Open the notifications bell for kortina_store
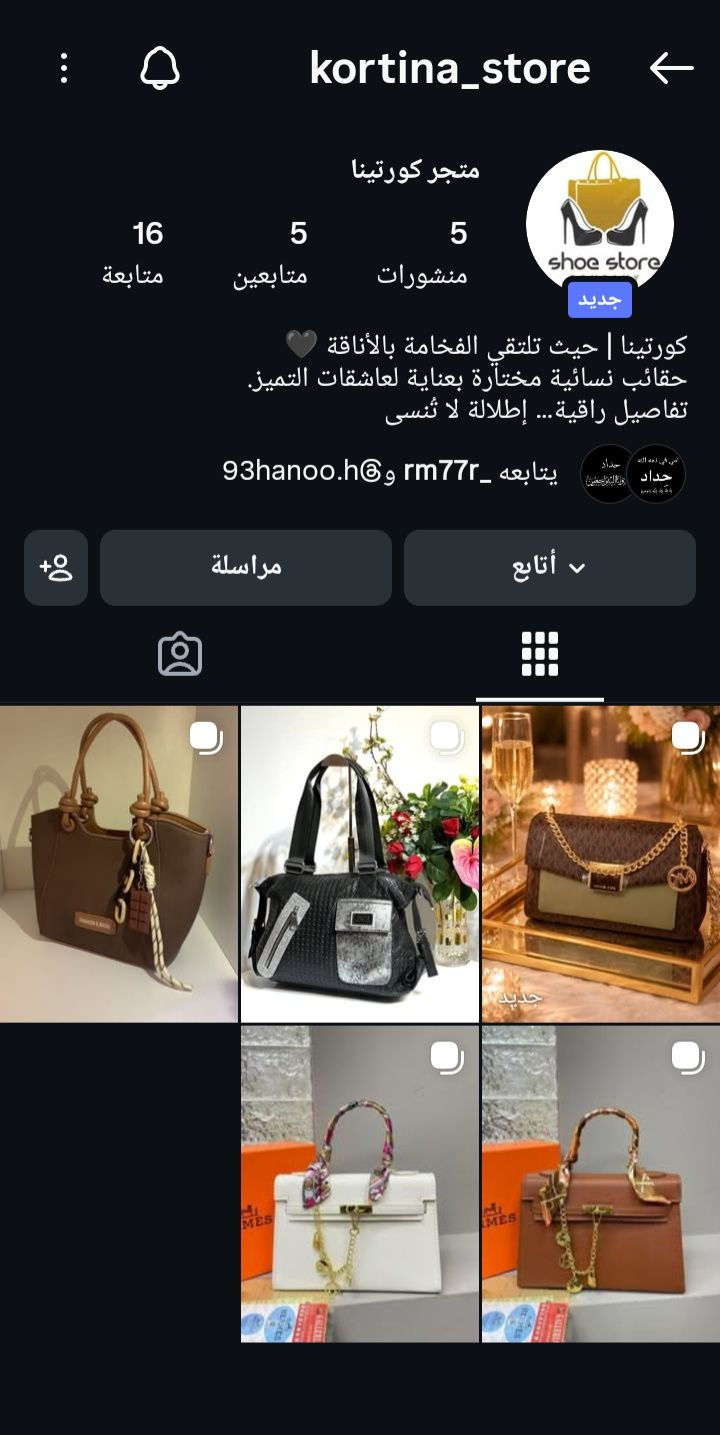The height and width of the screenshot is (1435, 720). coord(159,68)
